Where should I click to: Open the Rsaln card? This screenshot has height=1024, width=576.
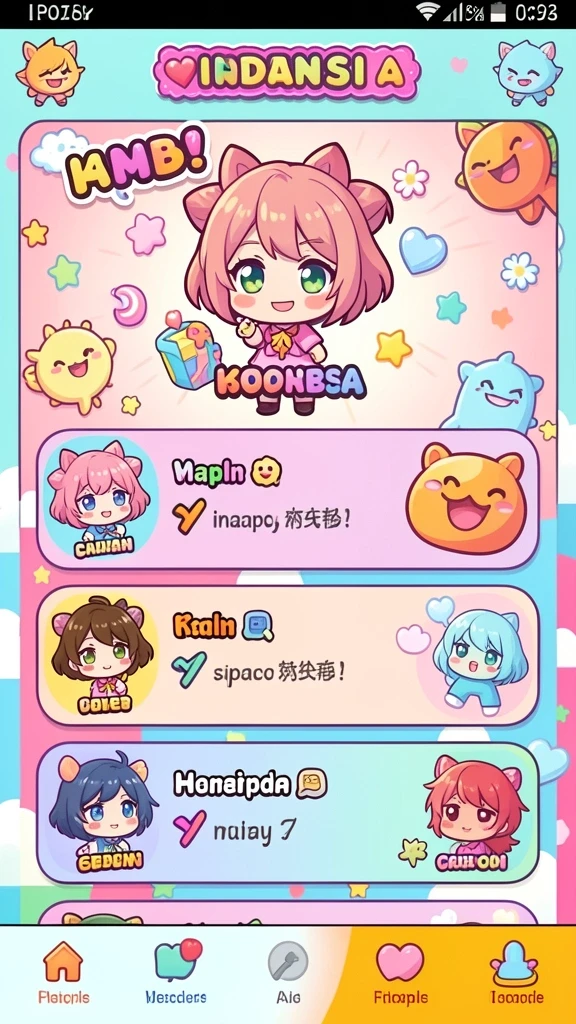[x=288, y=656]
